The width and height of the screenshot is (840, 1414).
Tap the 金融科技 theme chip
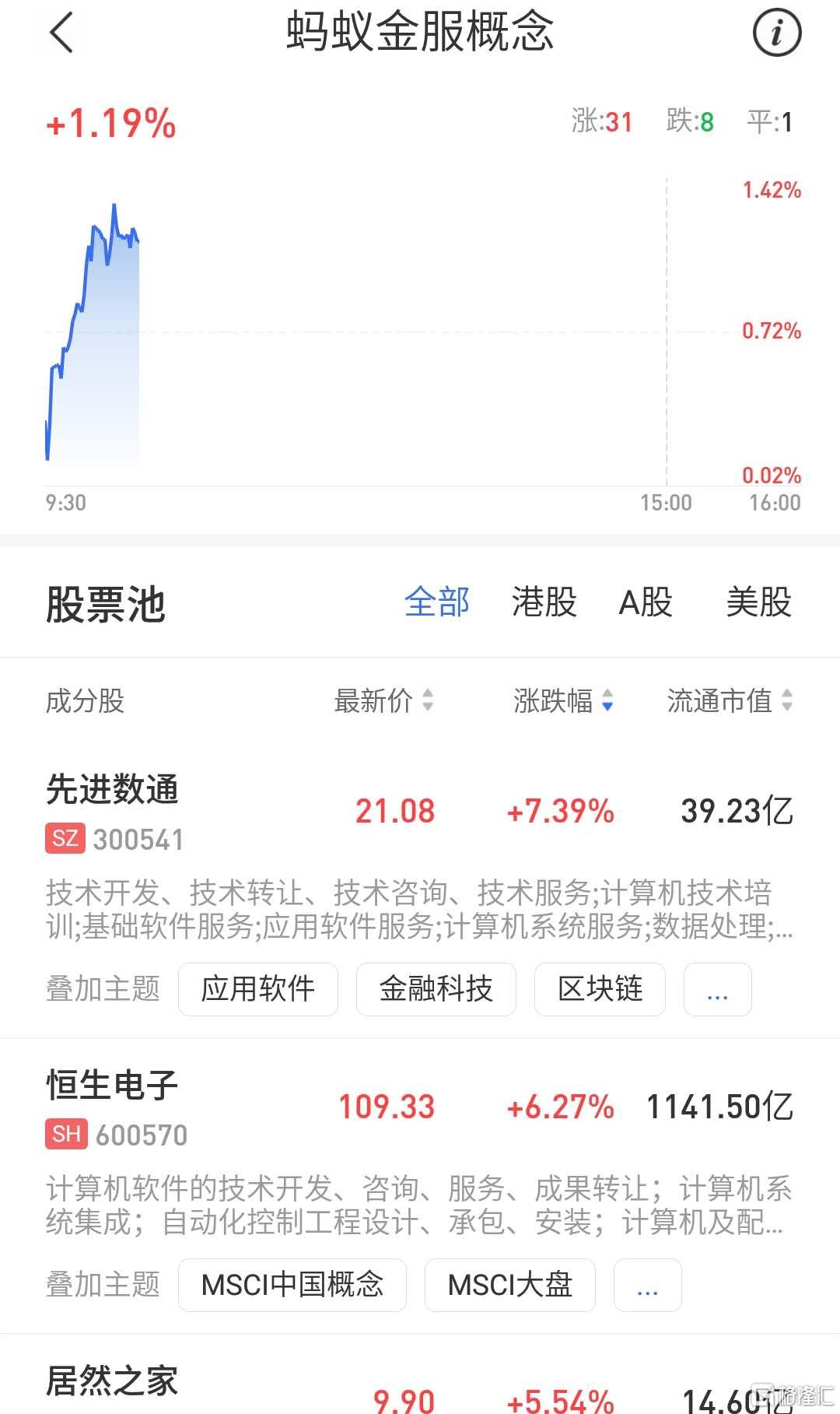pyautogui.click(x=436, y=989)
